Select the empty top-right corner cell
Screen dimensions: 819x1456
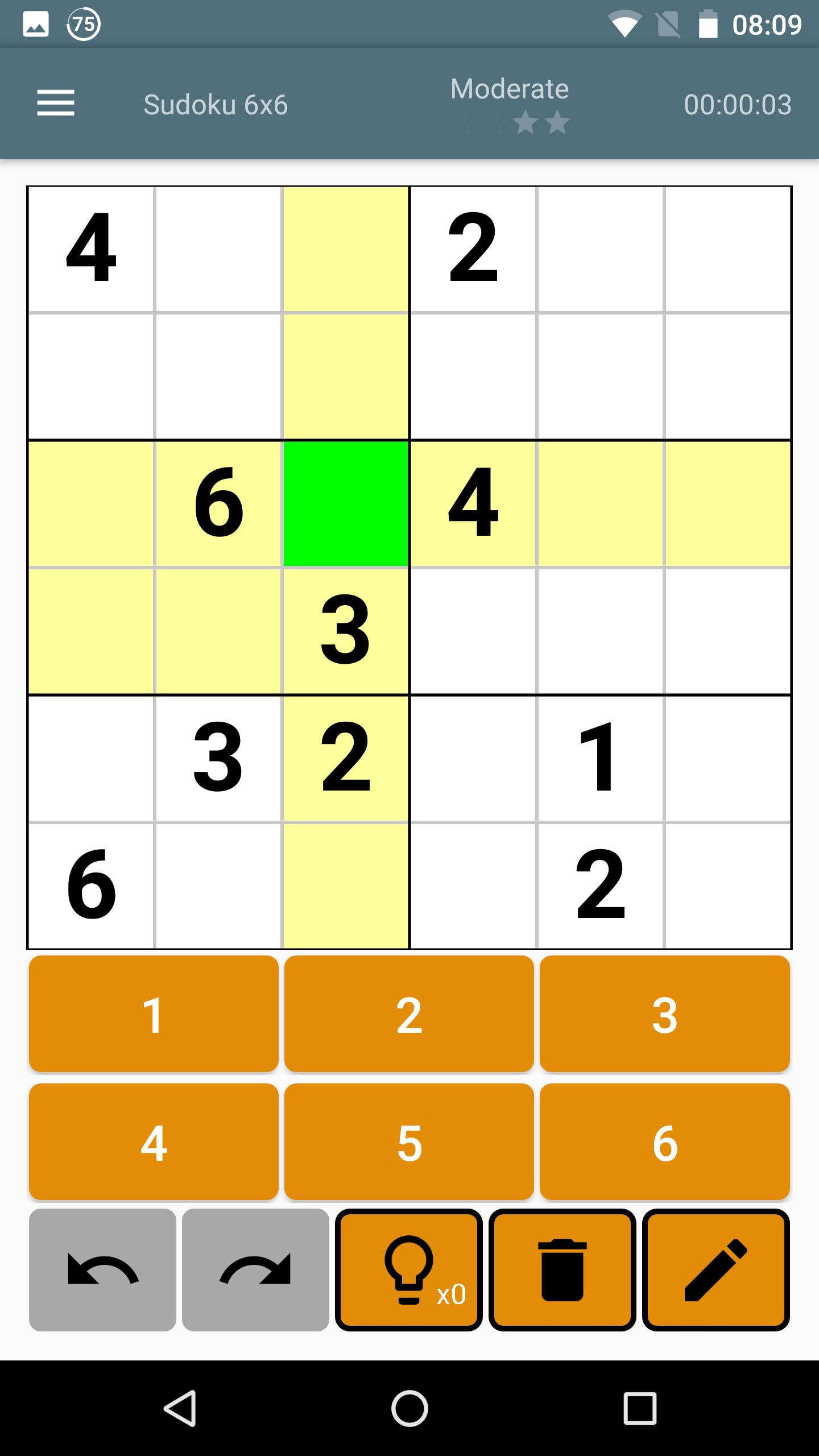(x=727, y=249)
